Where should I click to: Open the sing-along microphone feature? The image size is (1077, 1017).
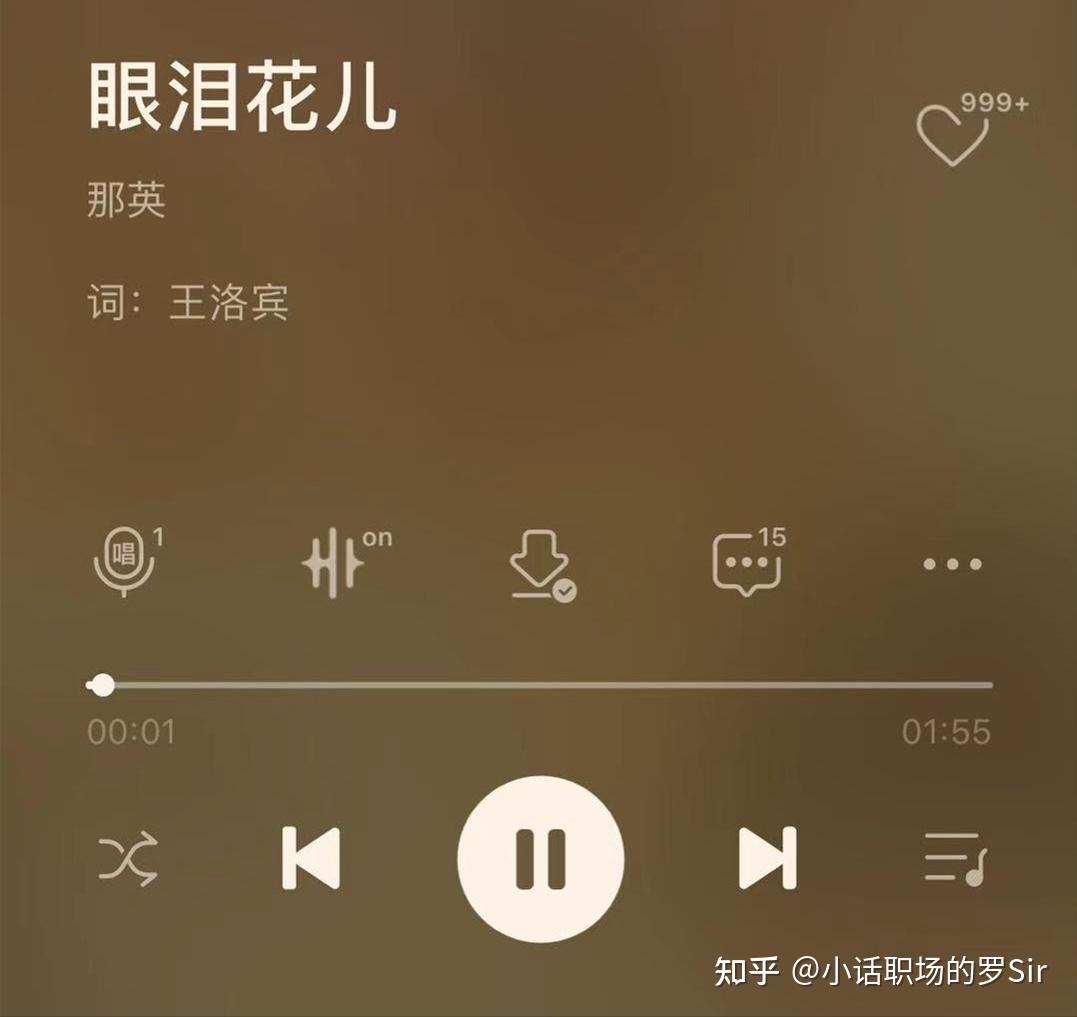point(124,562)
